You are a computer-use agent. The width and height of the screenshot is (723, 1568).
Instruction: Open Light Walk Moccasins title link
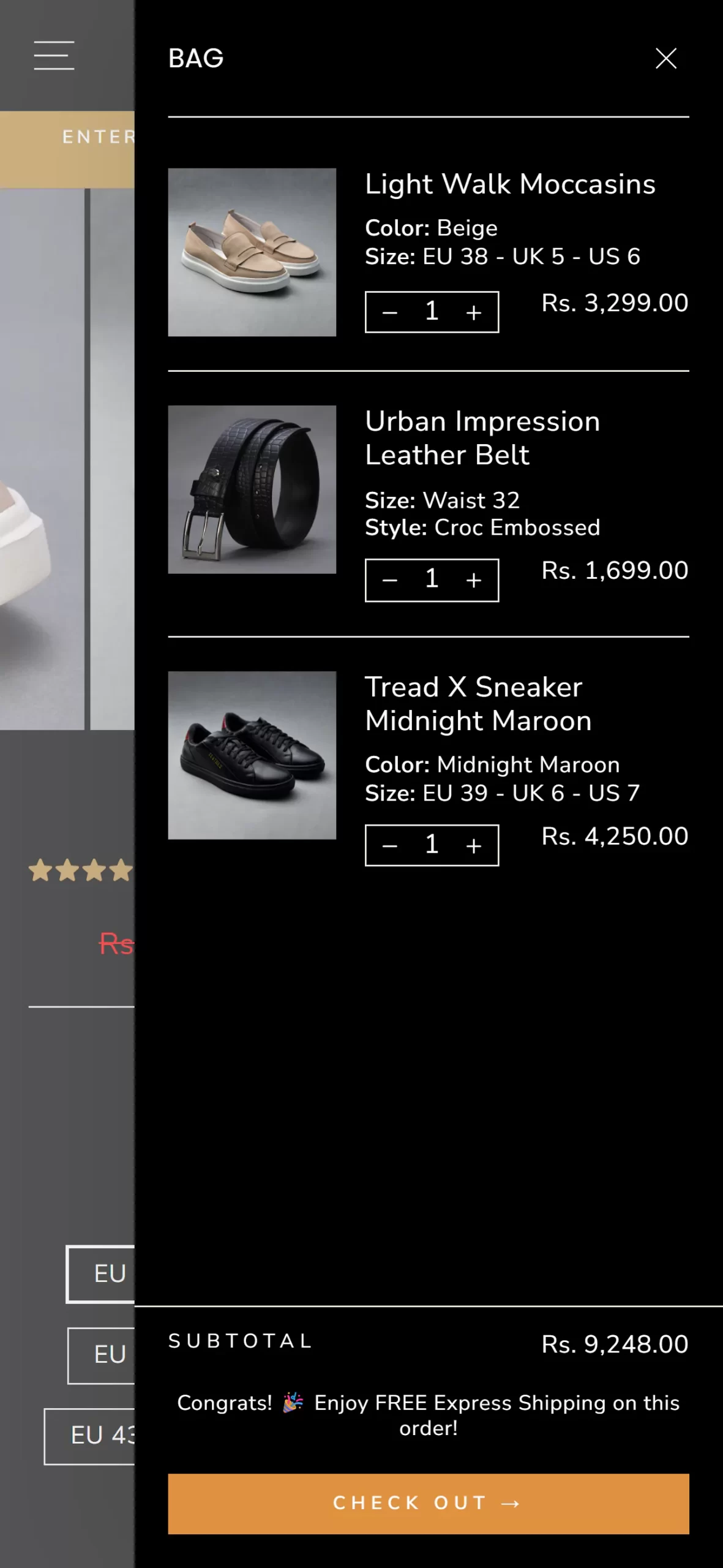click(509, 184)
